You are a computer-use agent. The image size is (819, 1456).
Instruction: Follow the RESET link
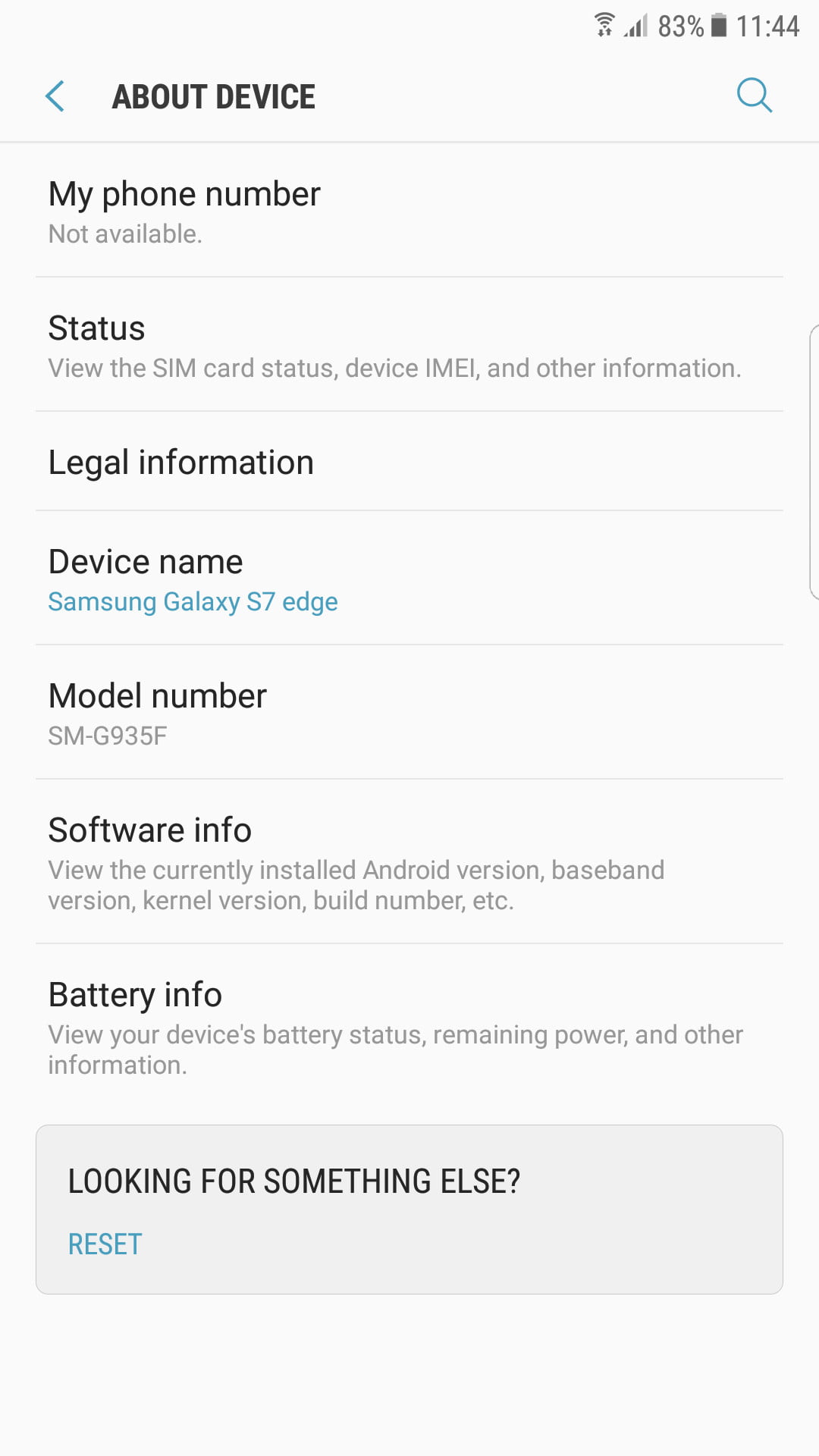point(105,1244)
